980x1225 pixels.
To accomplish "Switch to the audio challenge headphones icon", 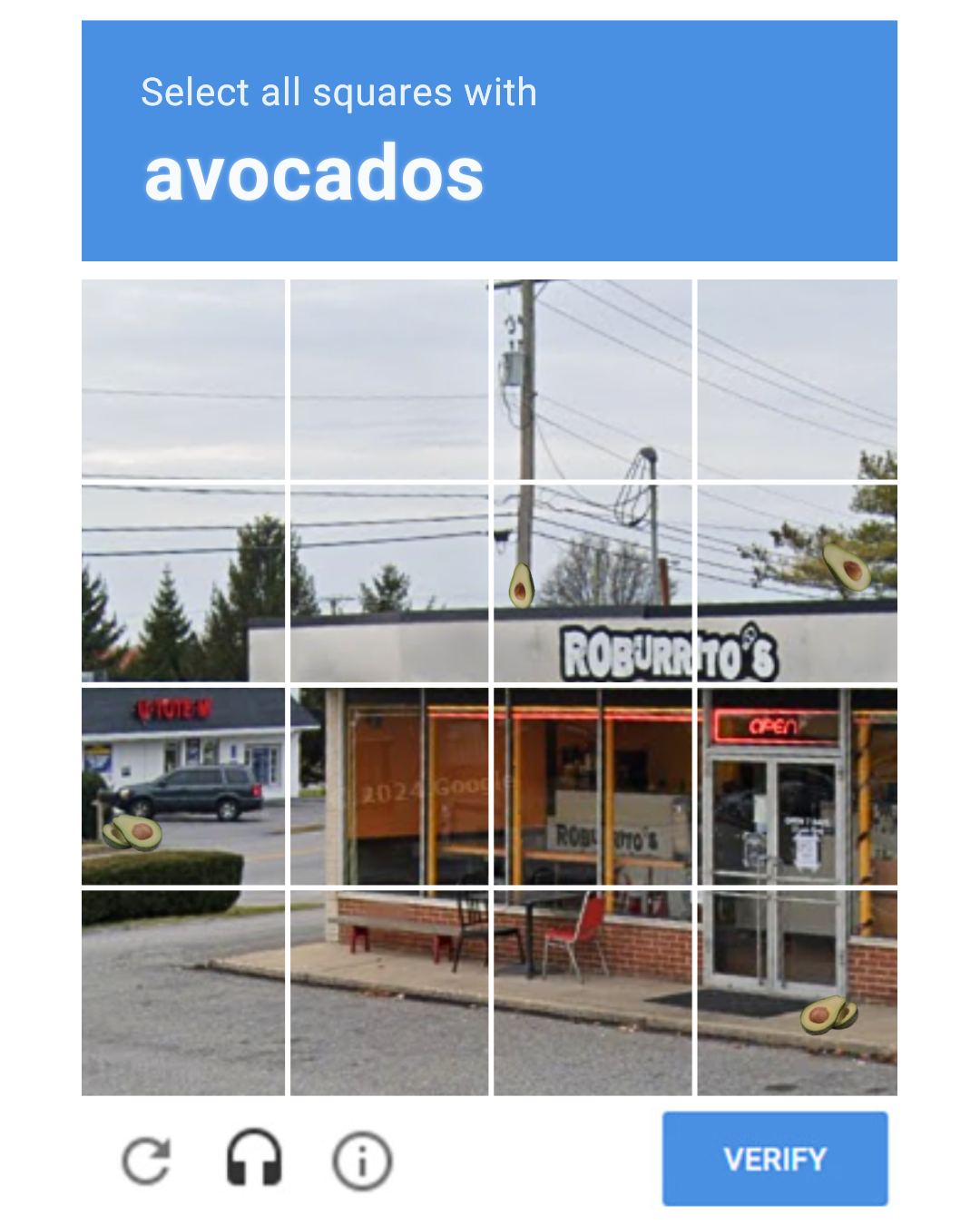I will [254, 1159].
